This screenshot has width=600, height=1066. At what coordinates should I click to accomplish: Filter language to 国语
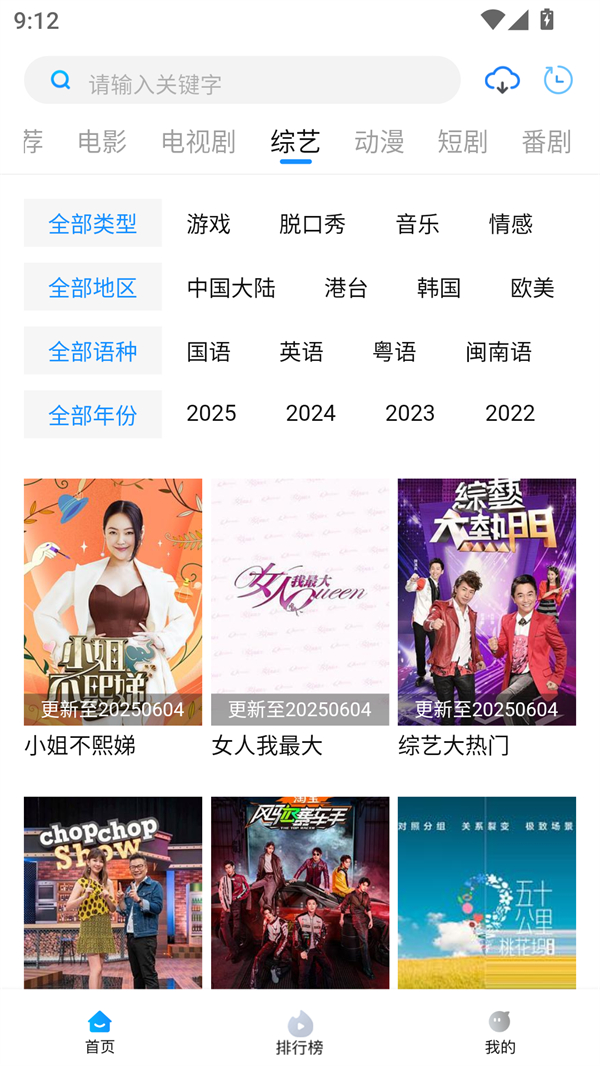pos(208,352)
